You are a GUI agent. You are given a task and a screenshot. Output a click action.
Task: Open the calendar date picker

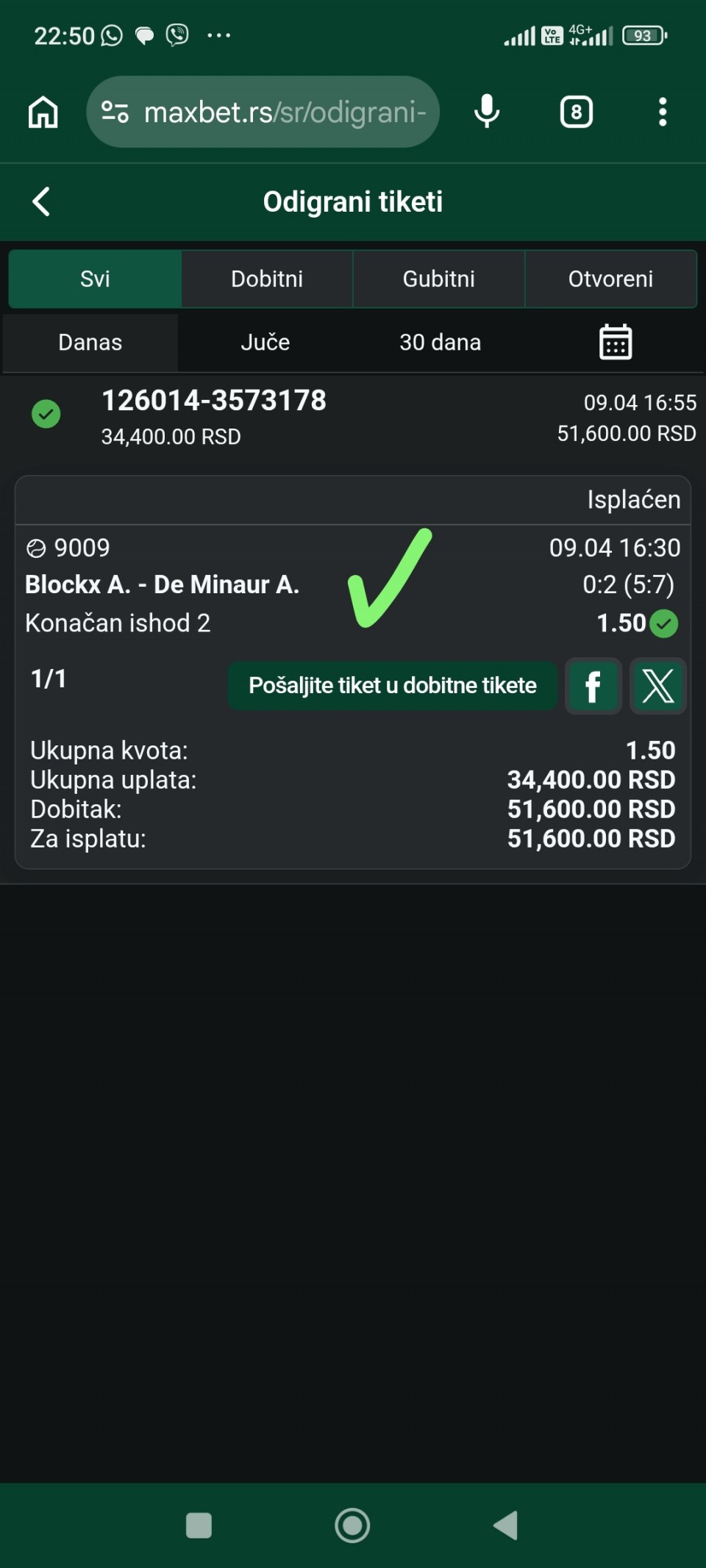pyautogui.click(x=616, y=343)
